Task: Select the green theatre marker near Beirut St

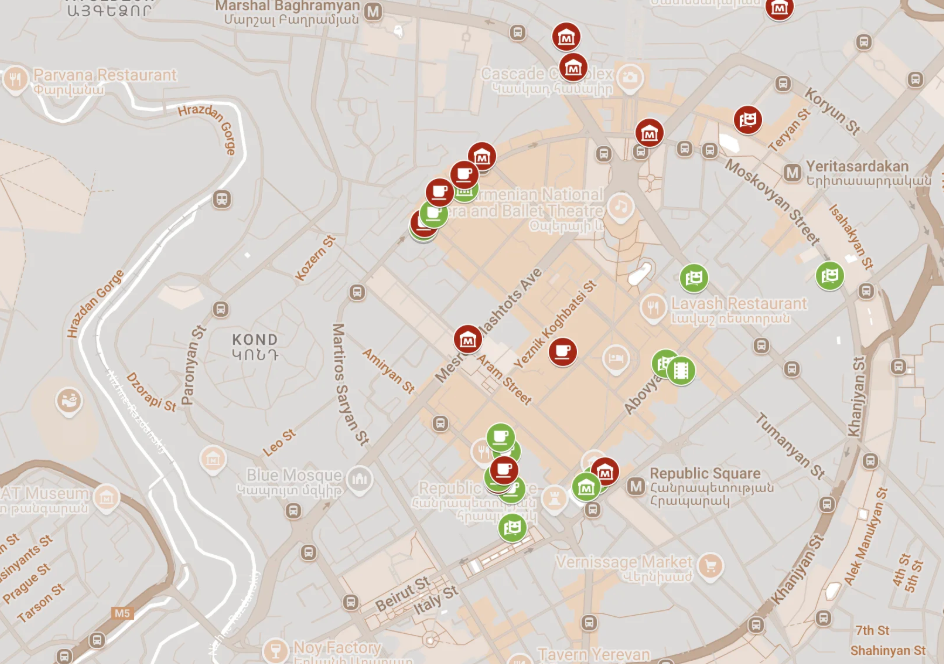Action: tap(513, 526)
